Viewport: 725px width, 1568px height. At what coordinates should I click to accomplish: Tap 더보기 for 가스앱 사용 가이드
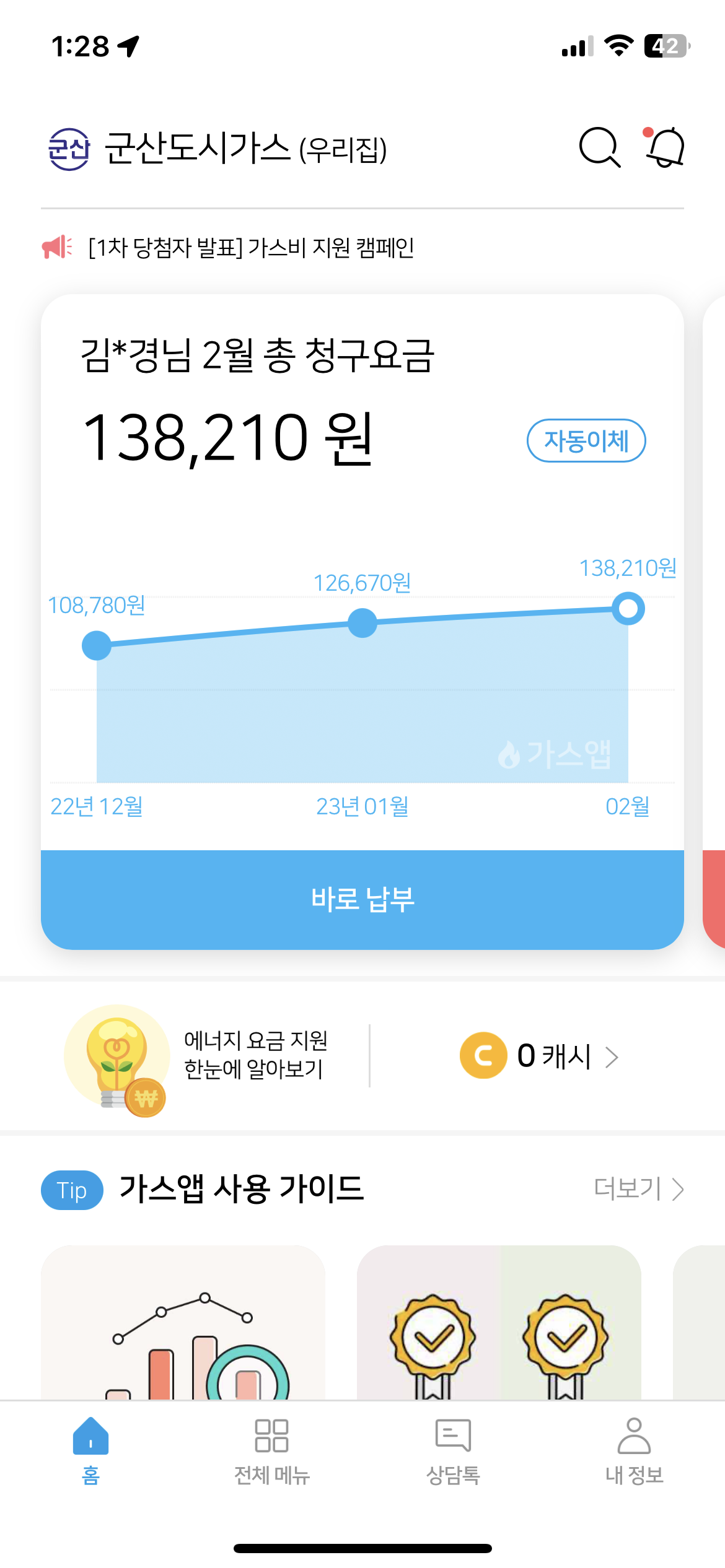point(638,1189)
